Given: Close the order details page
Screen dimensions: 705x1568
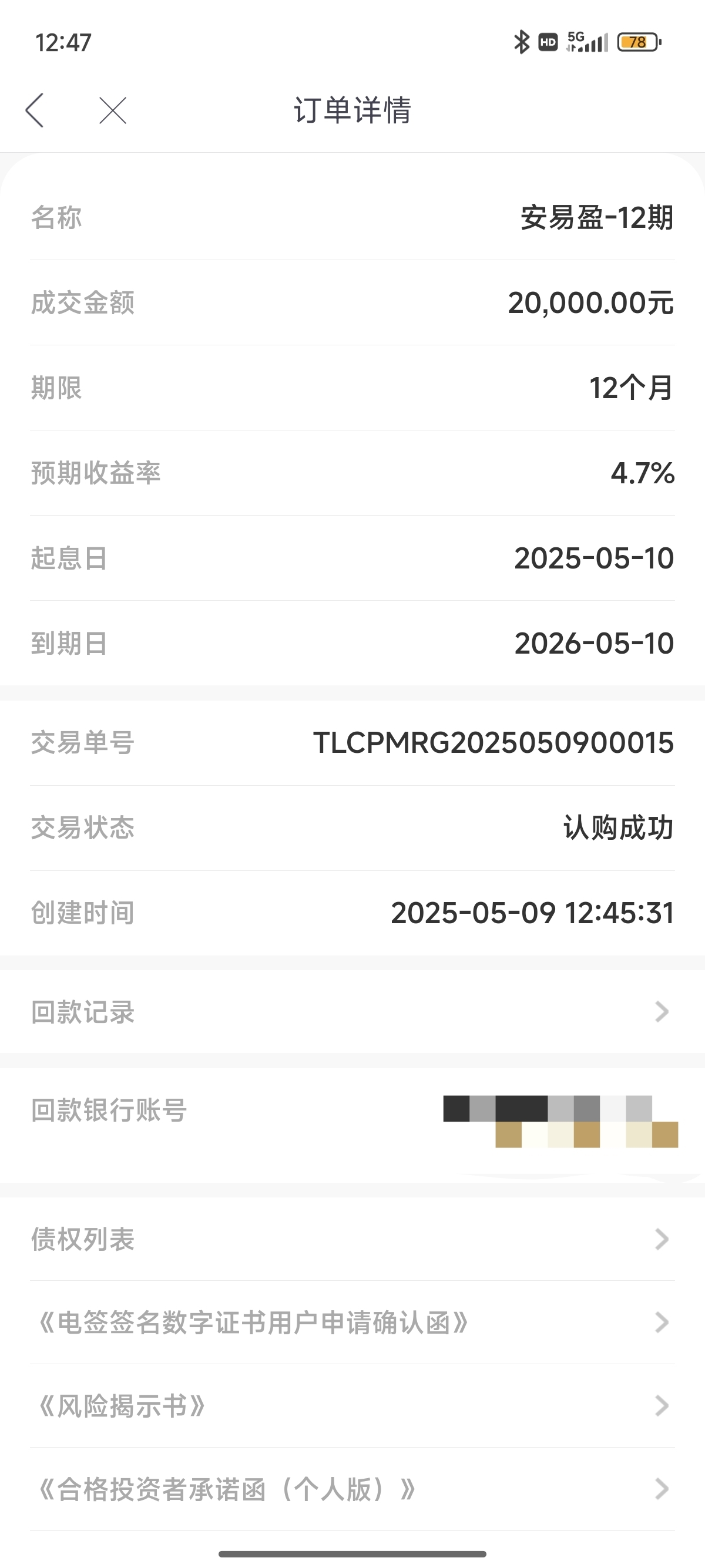Looking at the screenshot, I should (x=113, y=110).
